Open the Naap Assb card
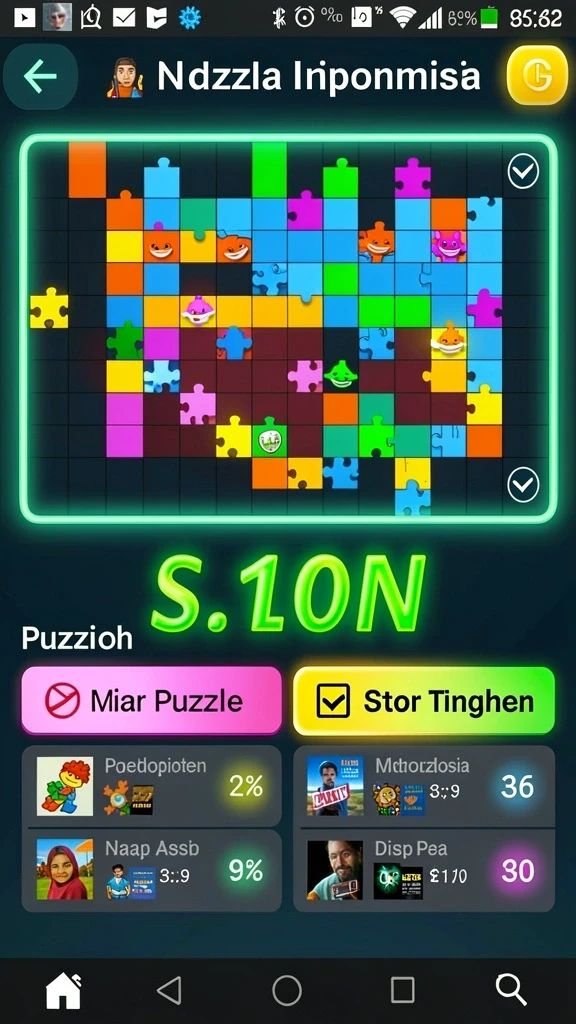This screenshot has height=1024, width=576. click(x=152, y=871)
